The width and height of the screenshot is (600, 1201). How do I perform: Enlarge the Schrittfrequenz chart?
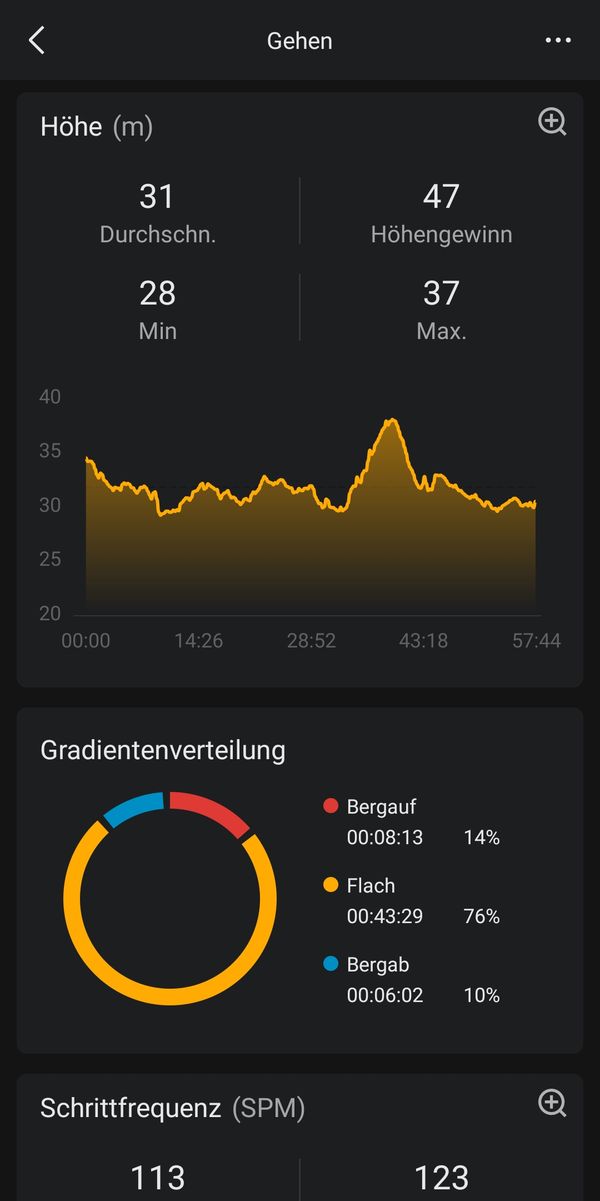[x=552, y=1103]
